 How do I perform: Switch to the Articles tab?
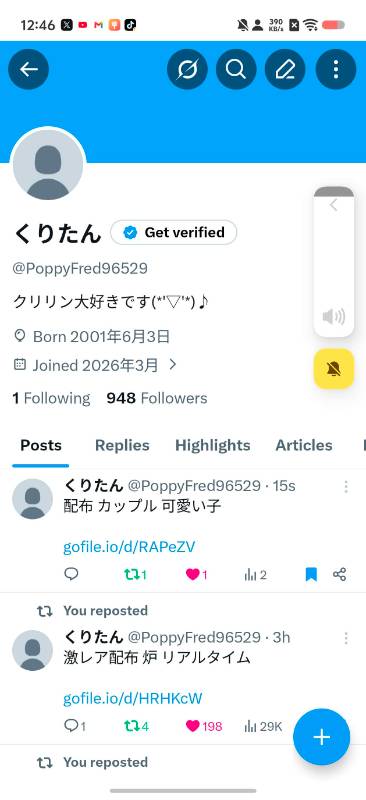[x=304, y=445]
